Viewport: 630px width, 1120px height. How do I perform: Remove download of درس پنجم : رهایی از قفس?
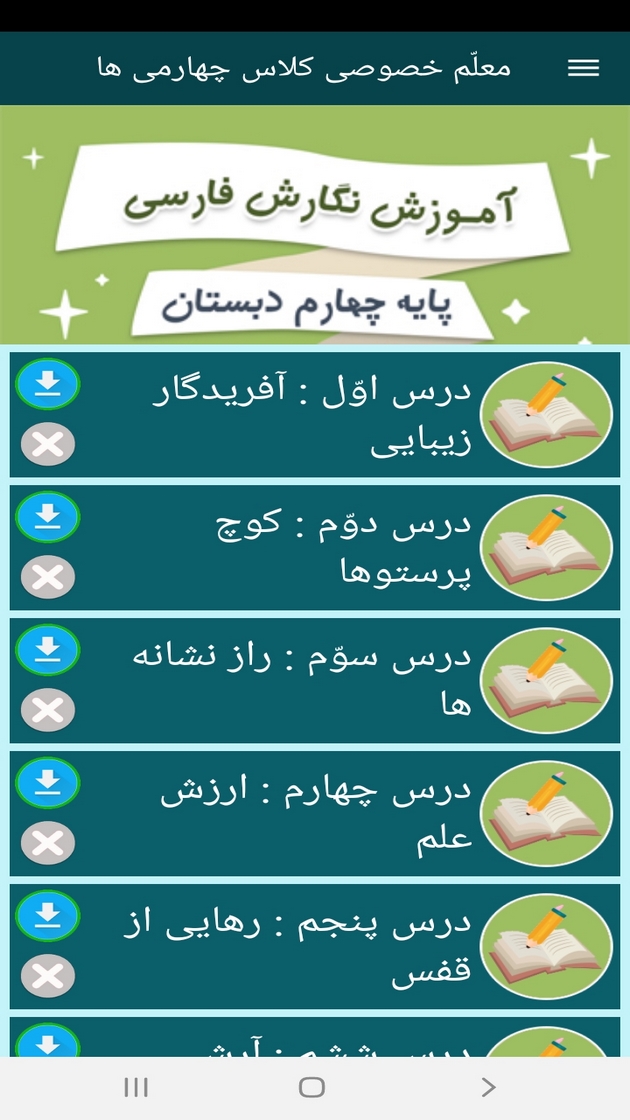tap(47, 977)
